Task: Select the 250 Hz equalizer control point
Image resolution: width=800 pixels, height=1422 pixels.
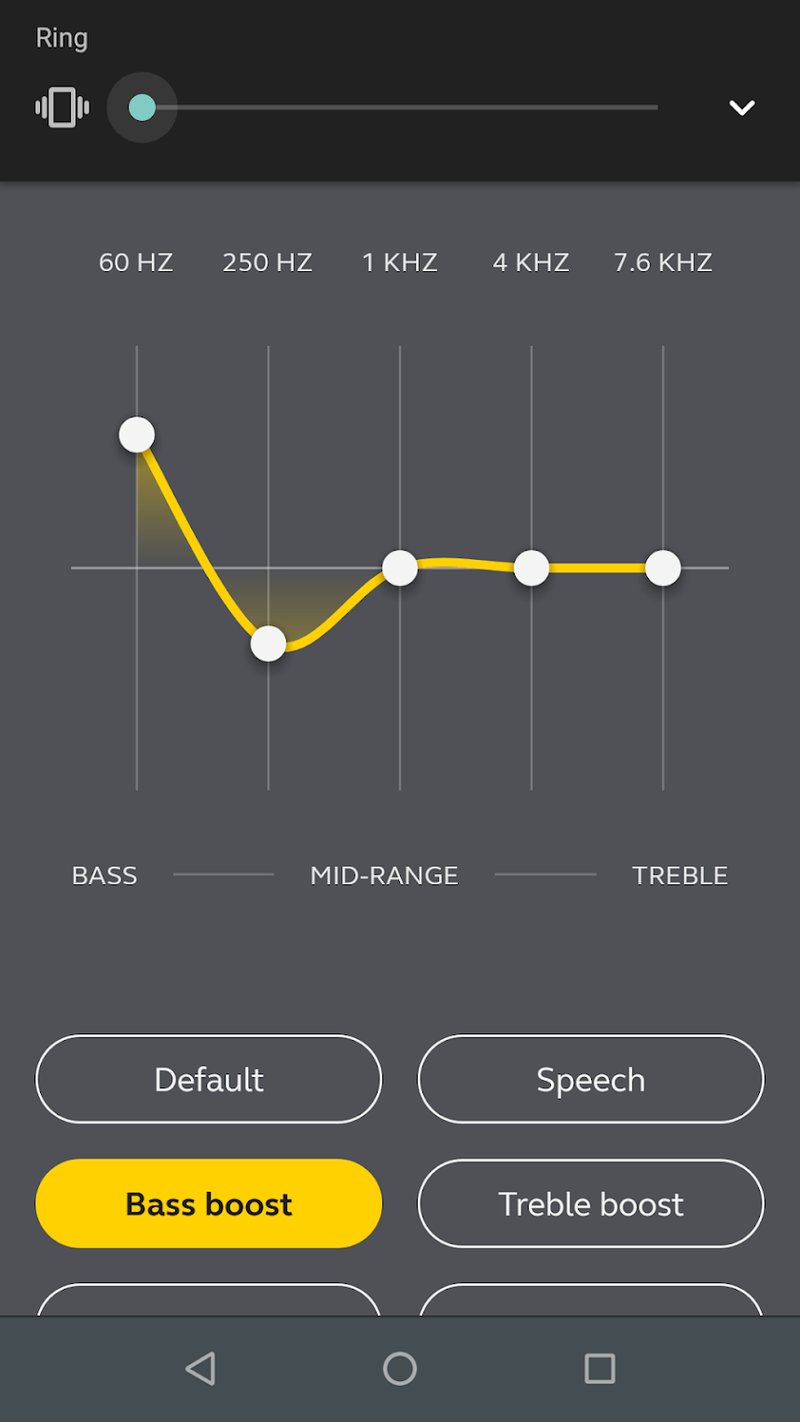Action: pyautogui.click(x=268, y=643)
